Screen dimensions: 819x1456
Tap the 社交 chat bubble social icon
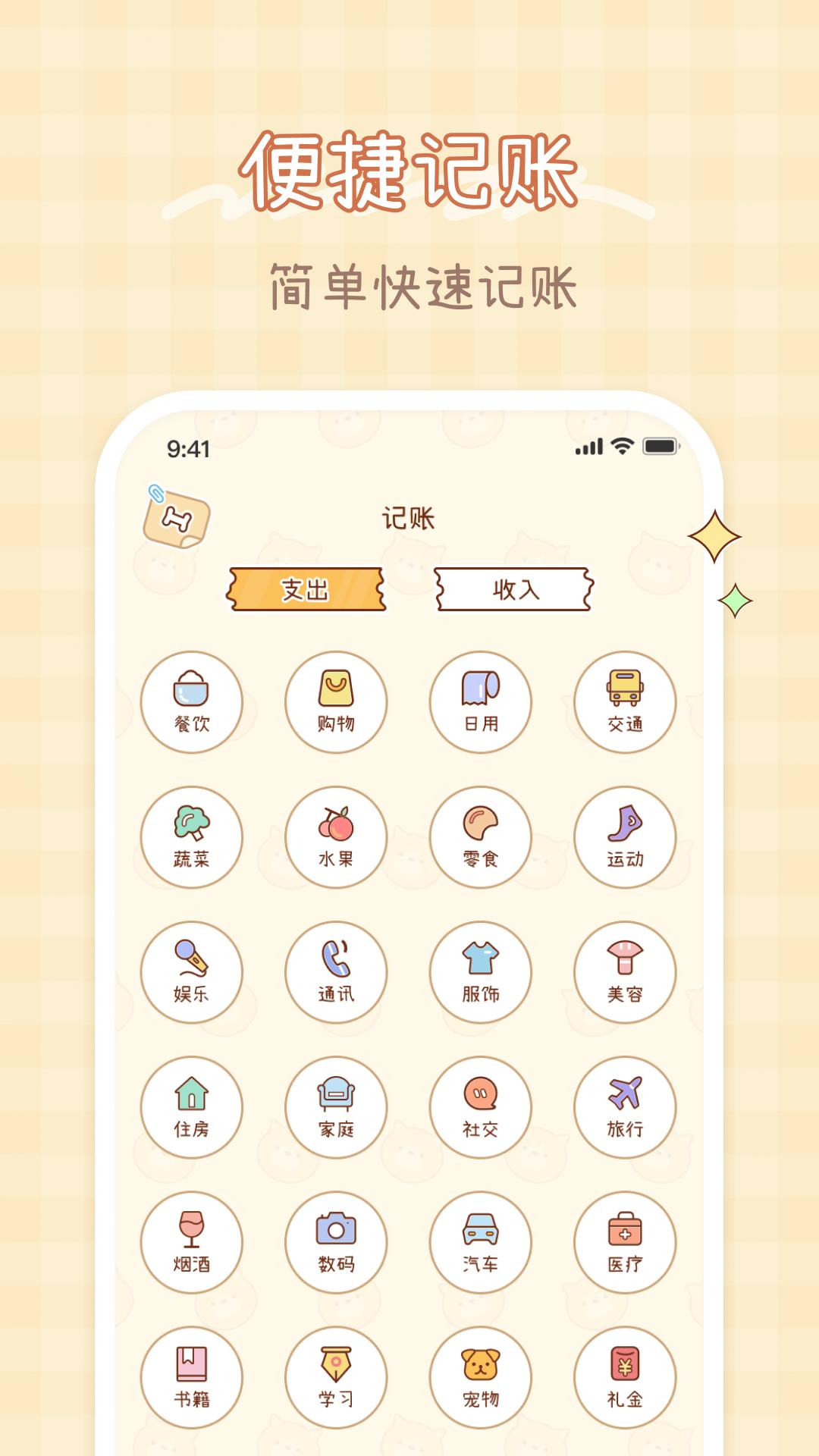click(x=480, y=1107)
